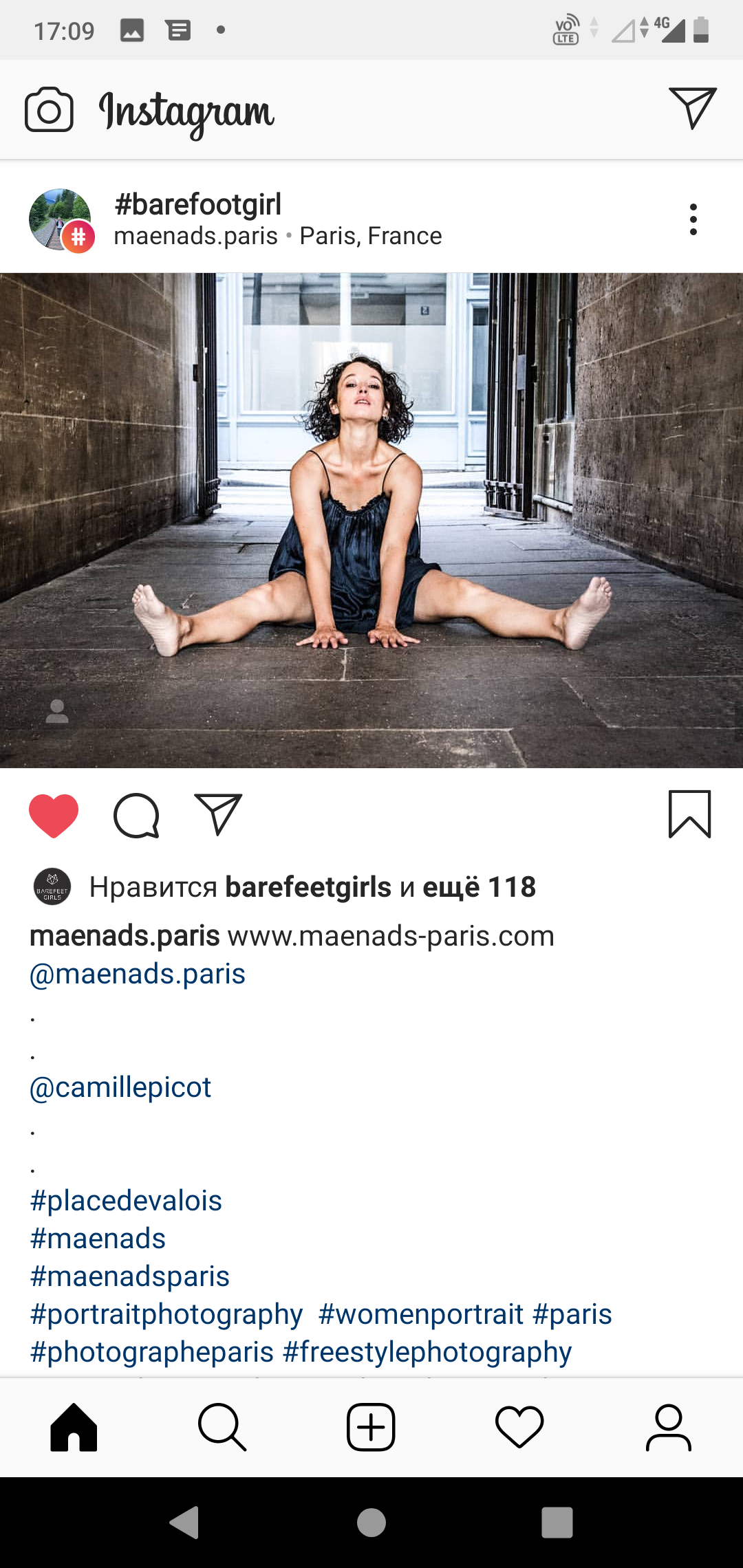
Task: Open the post's three-dot options menu
Action: 693,219
